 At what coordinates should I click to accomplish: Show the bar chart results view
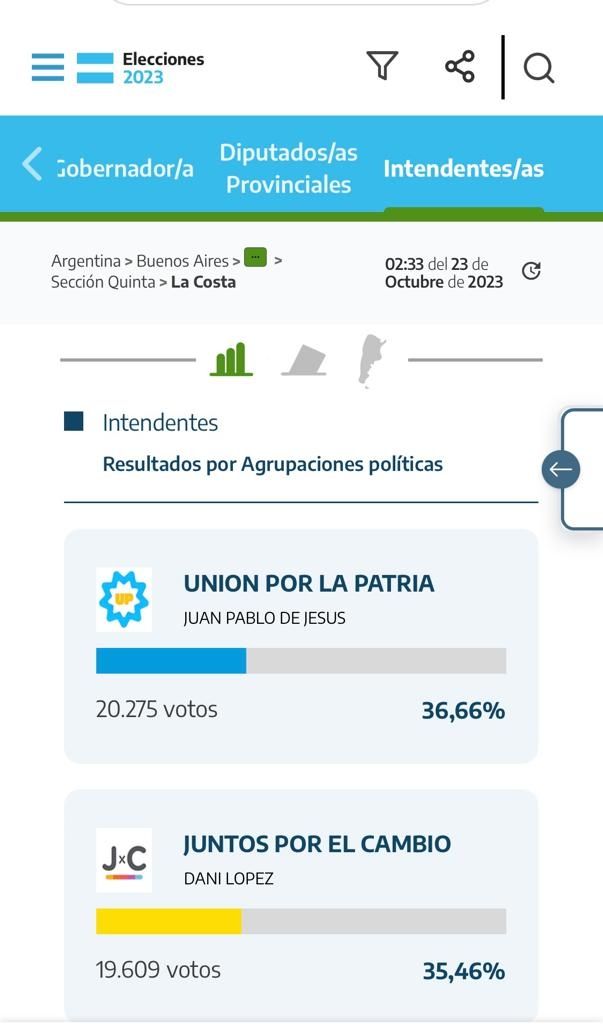[x=231, y=359]
